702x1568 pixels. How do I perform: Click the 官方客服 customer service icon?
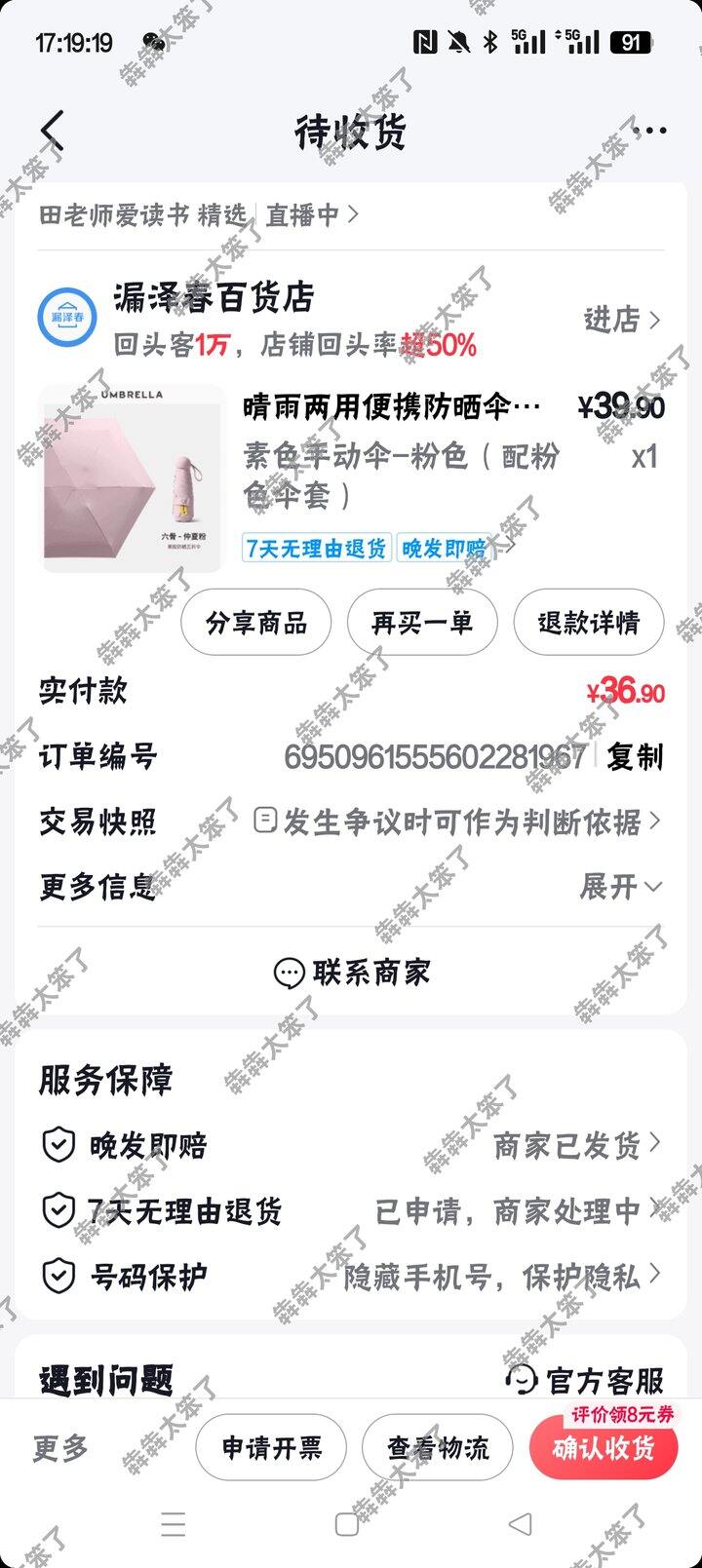pos(523,1380)
